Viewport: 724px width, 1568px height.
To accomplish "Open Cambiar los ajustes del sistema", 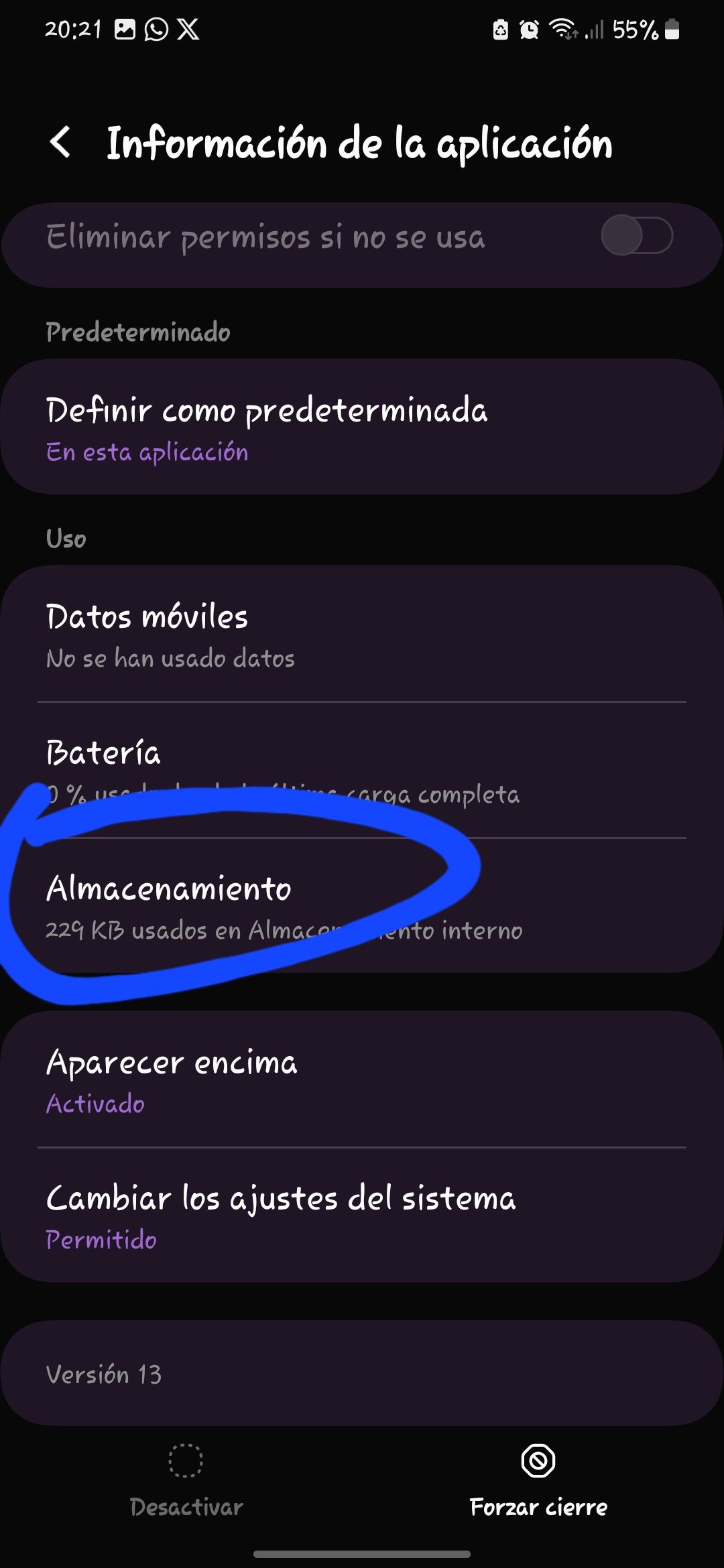I will click(362, 1216).
